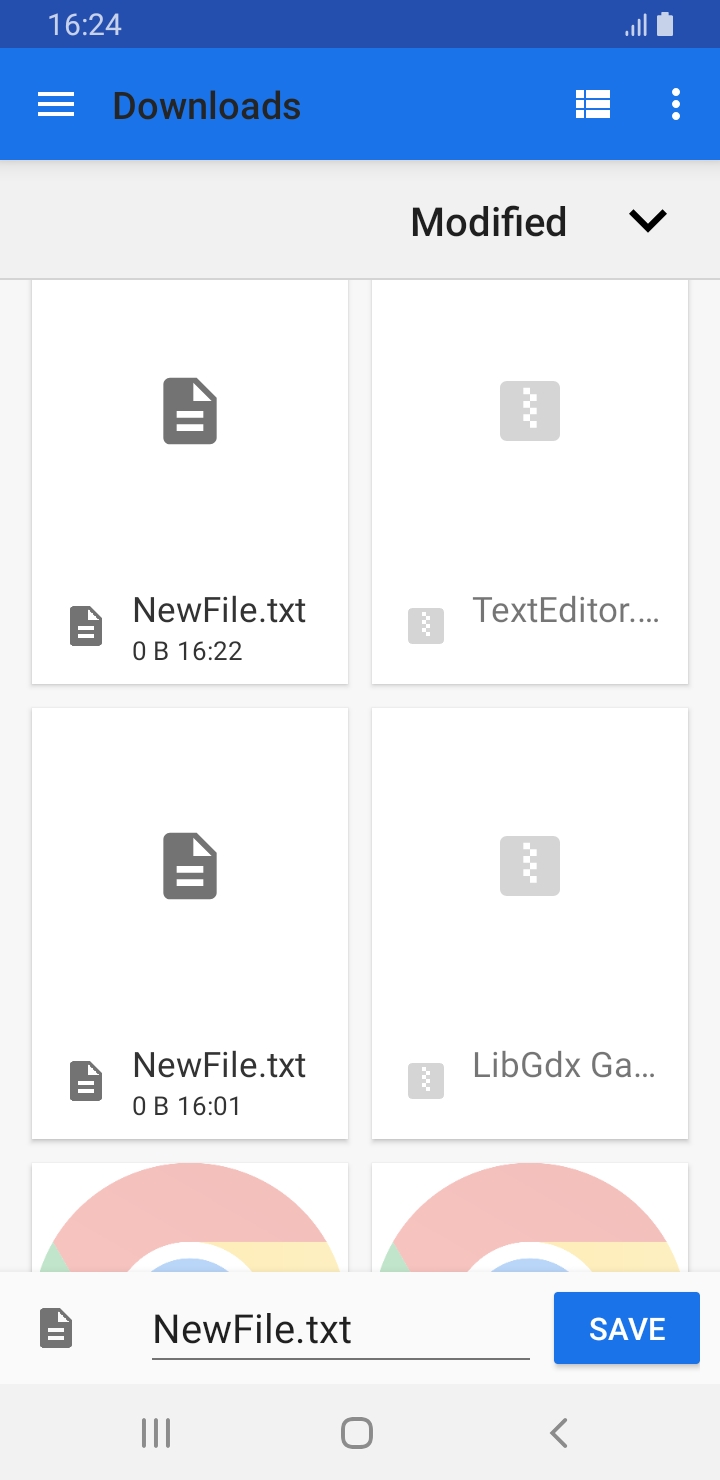Switch to list view
The image size is (720, 1480).
click(593, 105)
